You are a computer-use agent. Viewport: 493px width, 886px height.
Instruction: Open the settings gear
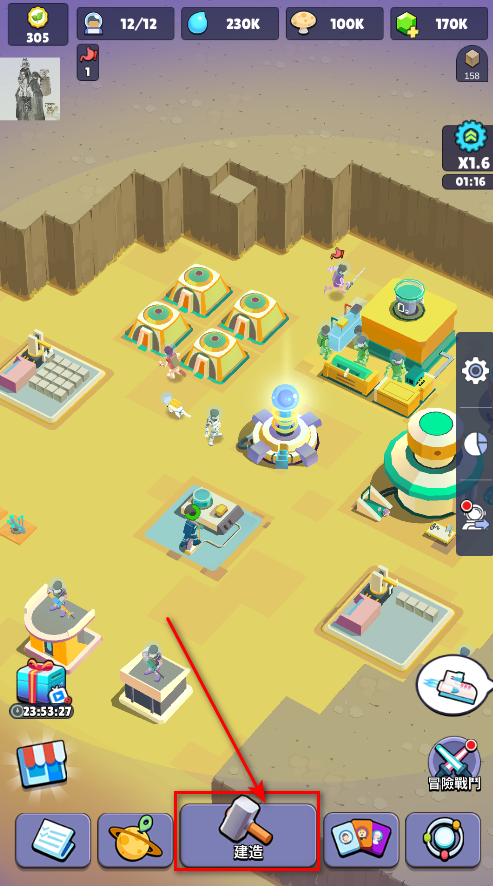[x=475, y=371]
